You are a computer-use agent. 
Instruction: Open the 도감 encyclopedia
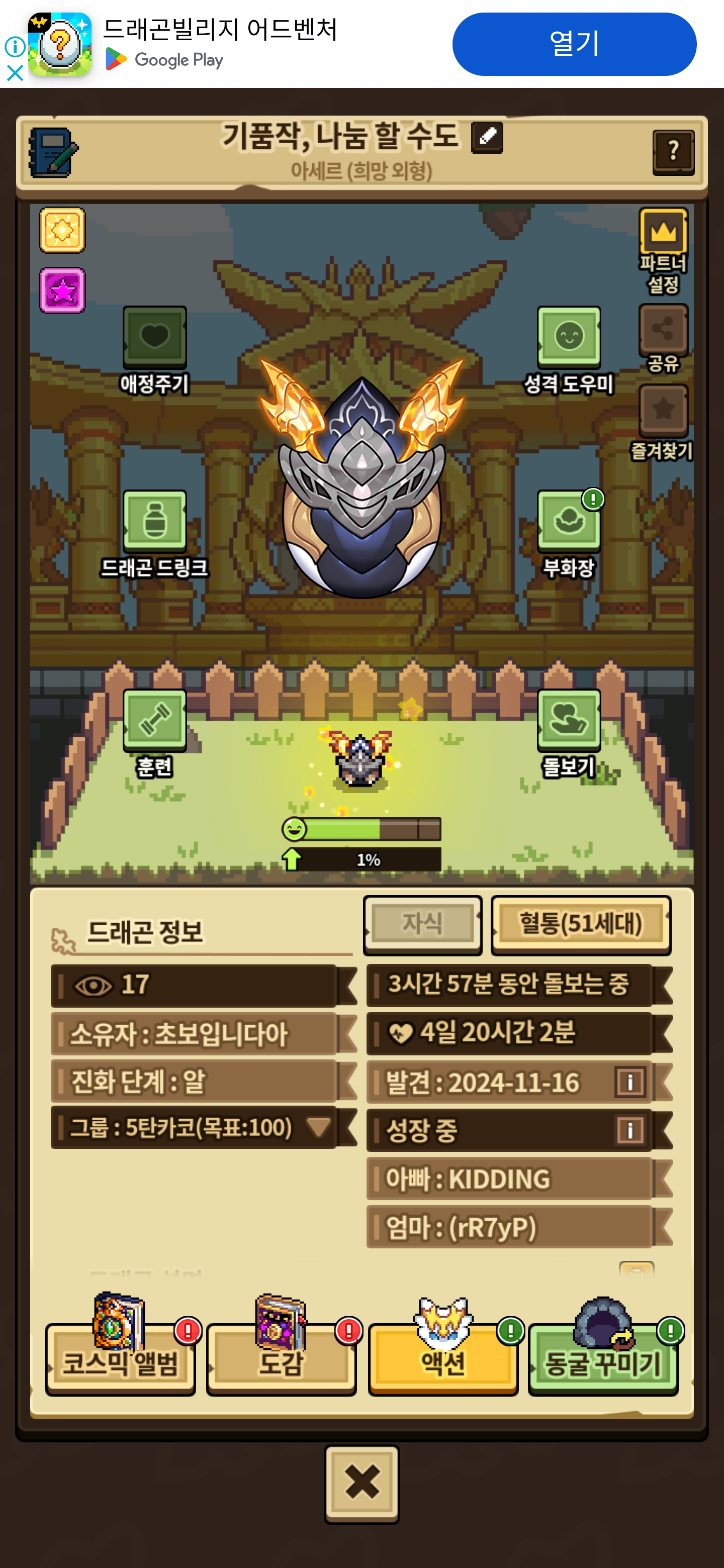(282, 1358)
